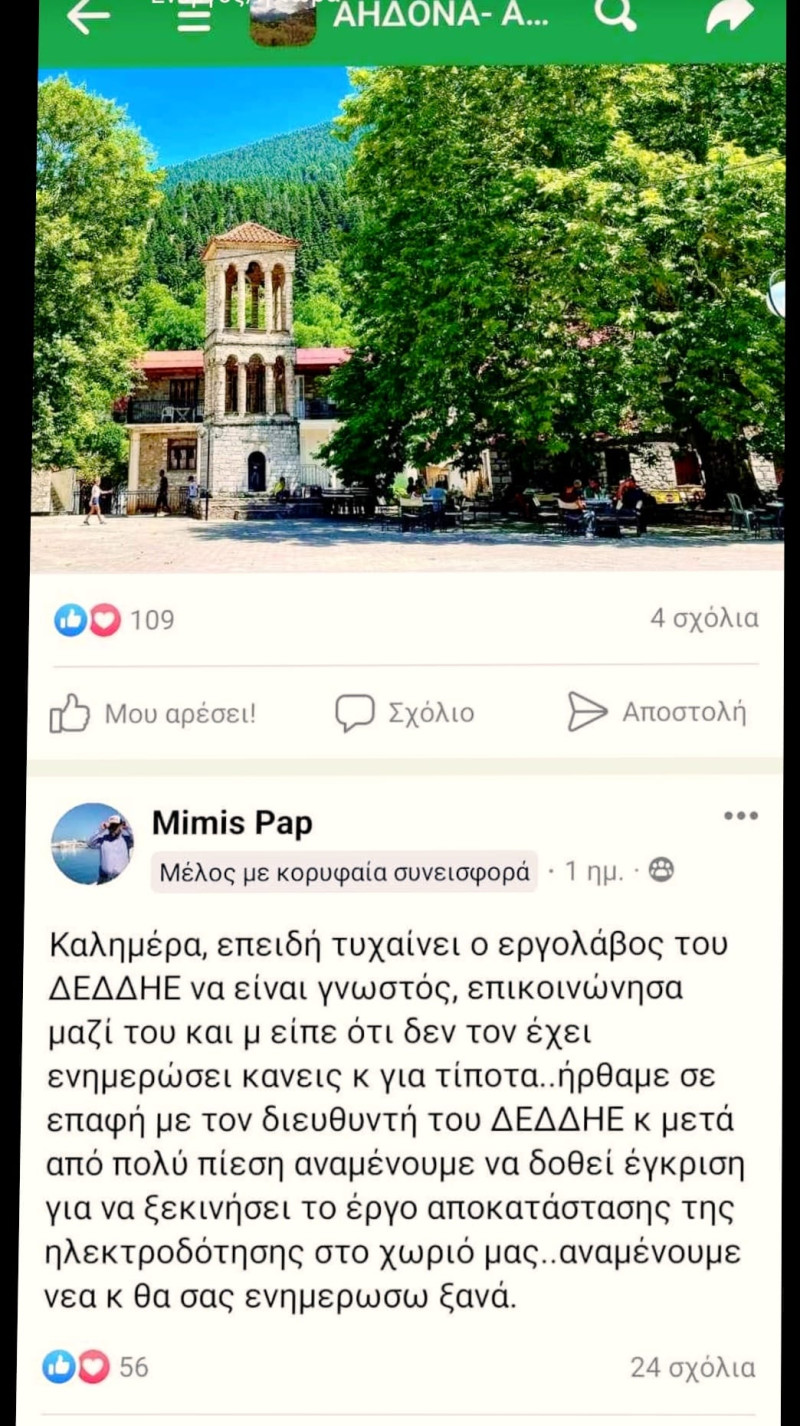View the 56 reactions on Mimis Pap's post
This screenshot has height=1426, width=800.
point(95,1367)
